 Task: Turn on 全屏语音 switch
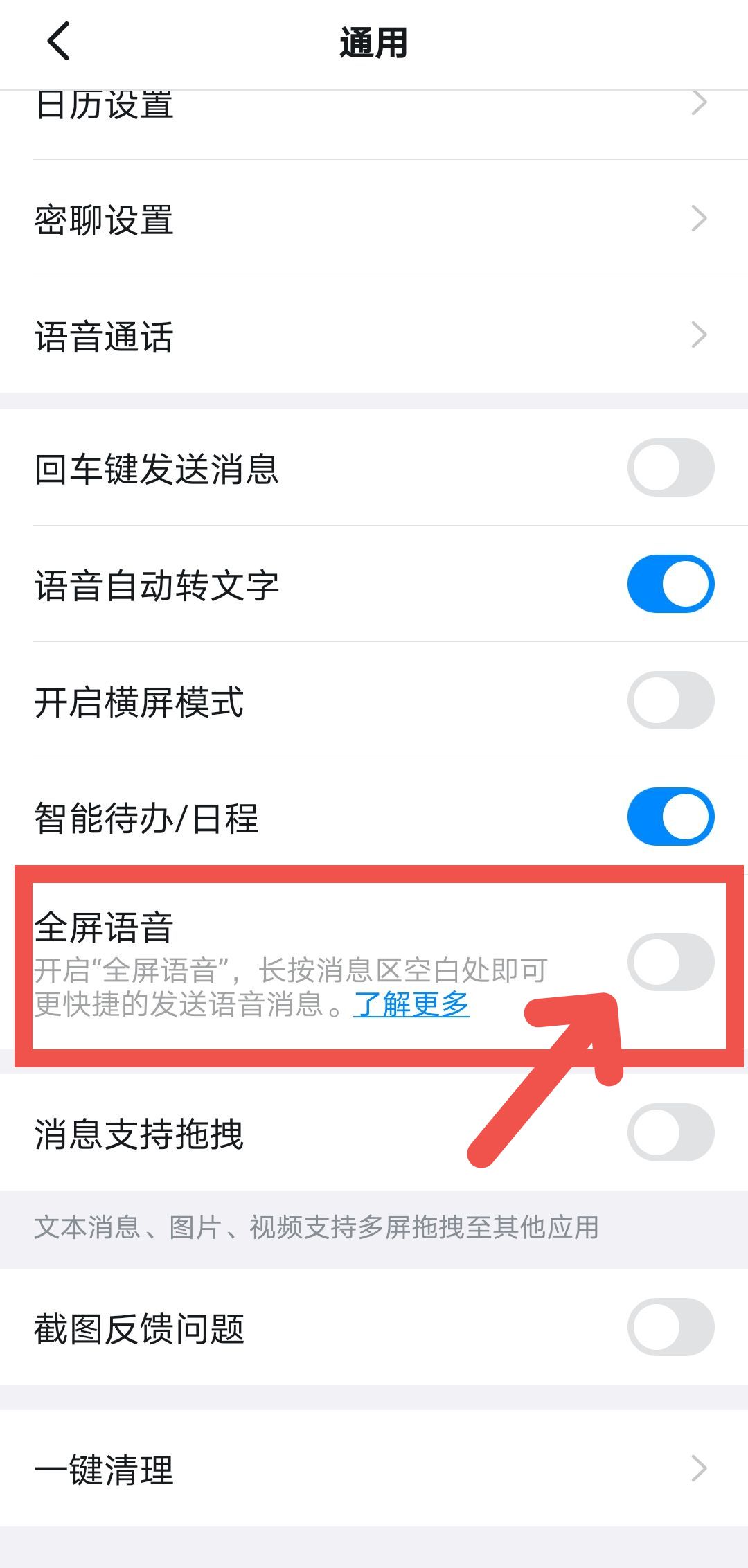[670, 962]
